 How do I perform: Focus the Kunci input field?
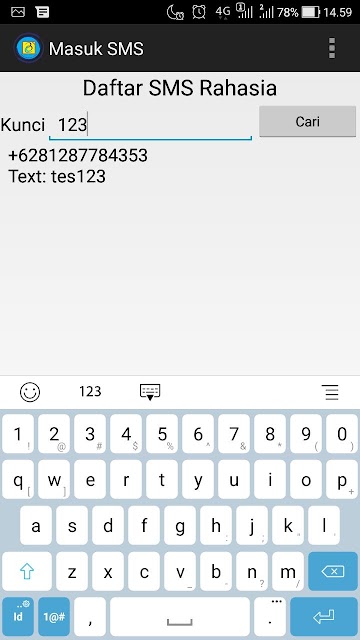click(x=150, y=125)
